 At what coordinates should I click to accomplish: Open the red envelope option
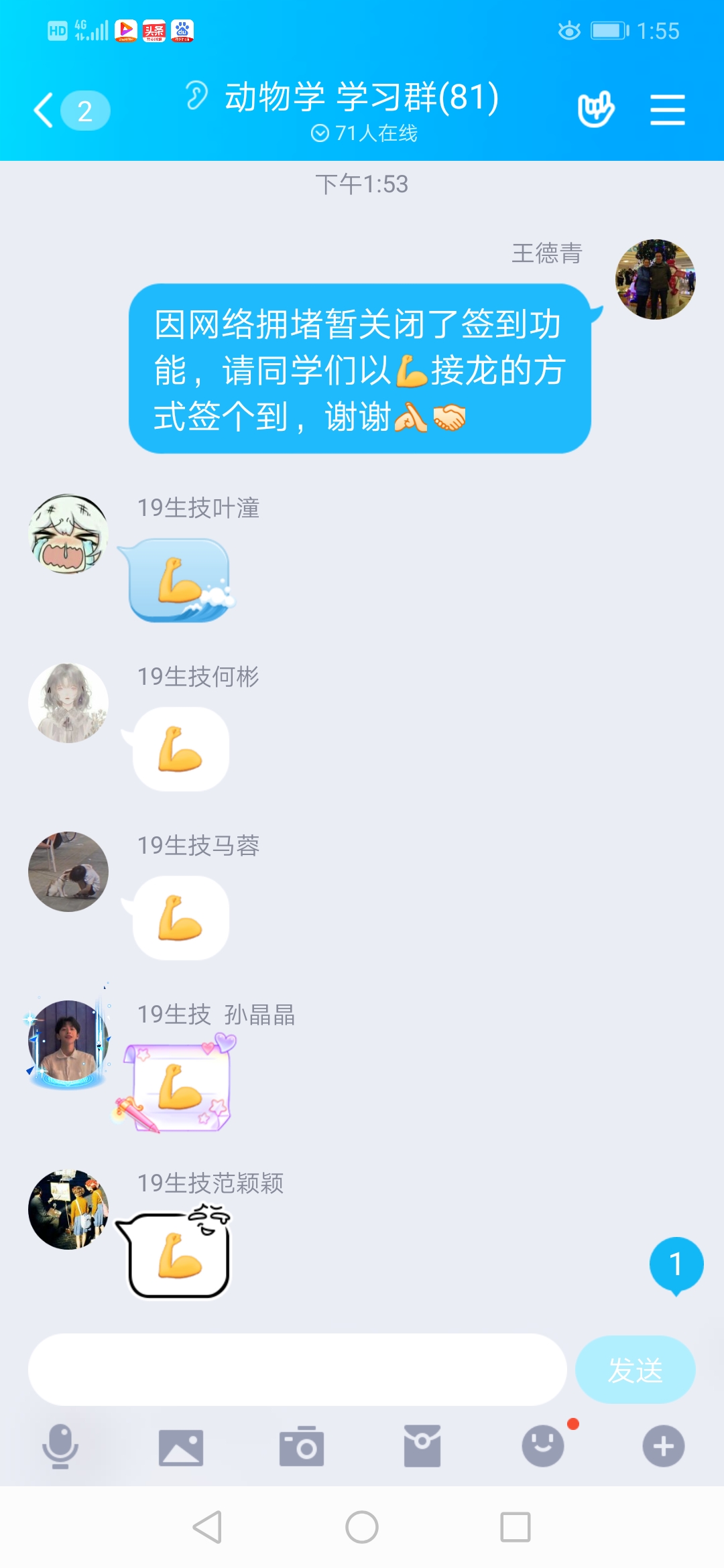(x=422, y=1446)
